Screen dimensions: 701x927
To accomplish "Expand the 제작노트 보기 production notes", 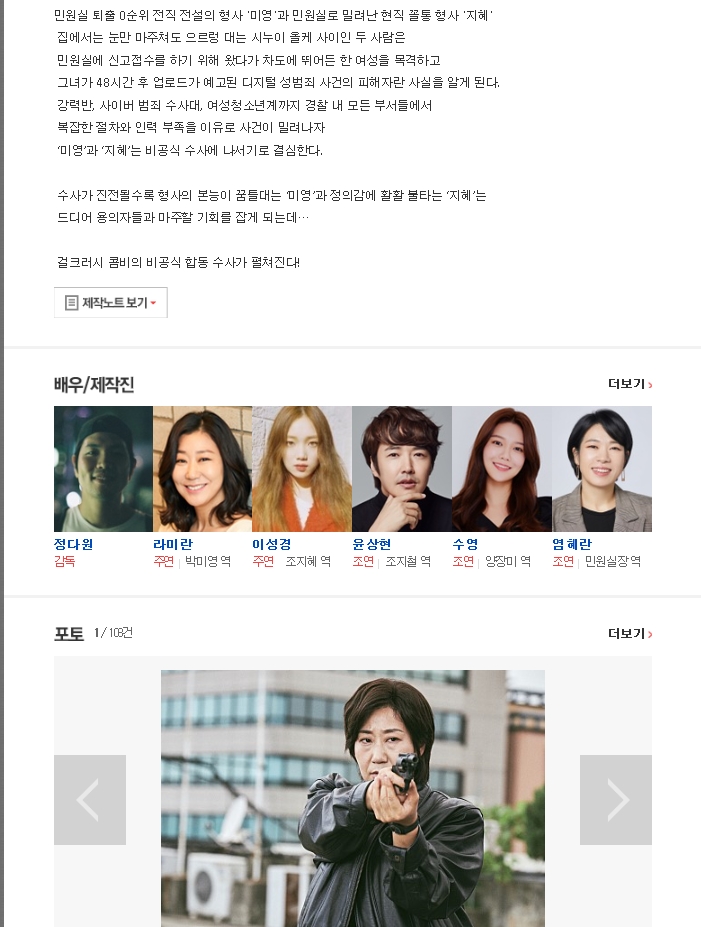I will (110, 302).
